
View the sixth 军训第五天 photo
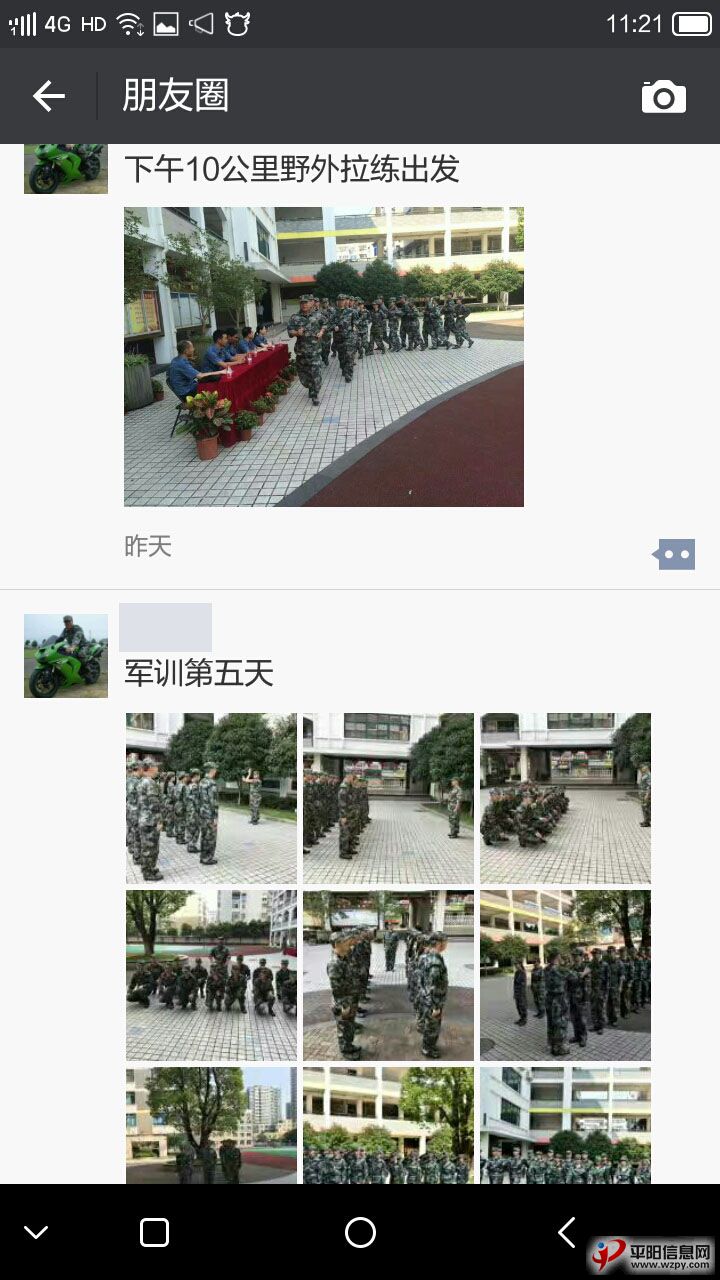[565, 975]
